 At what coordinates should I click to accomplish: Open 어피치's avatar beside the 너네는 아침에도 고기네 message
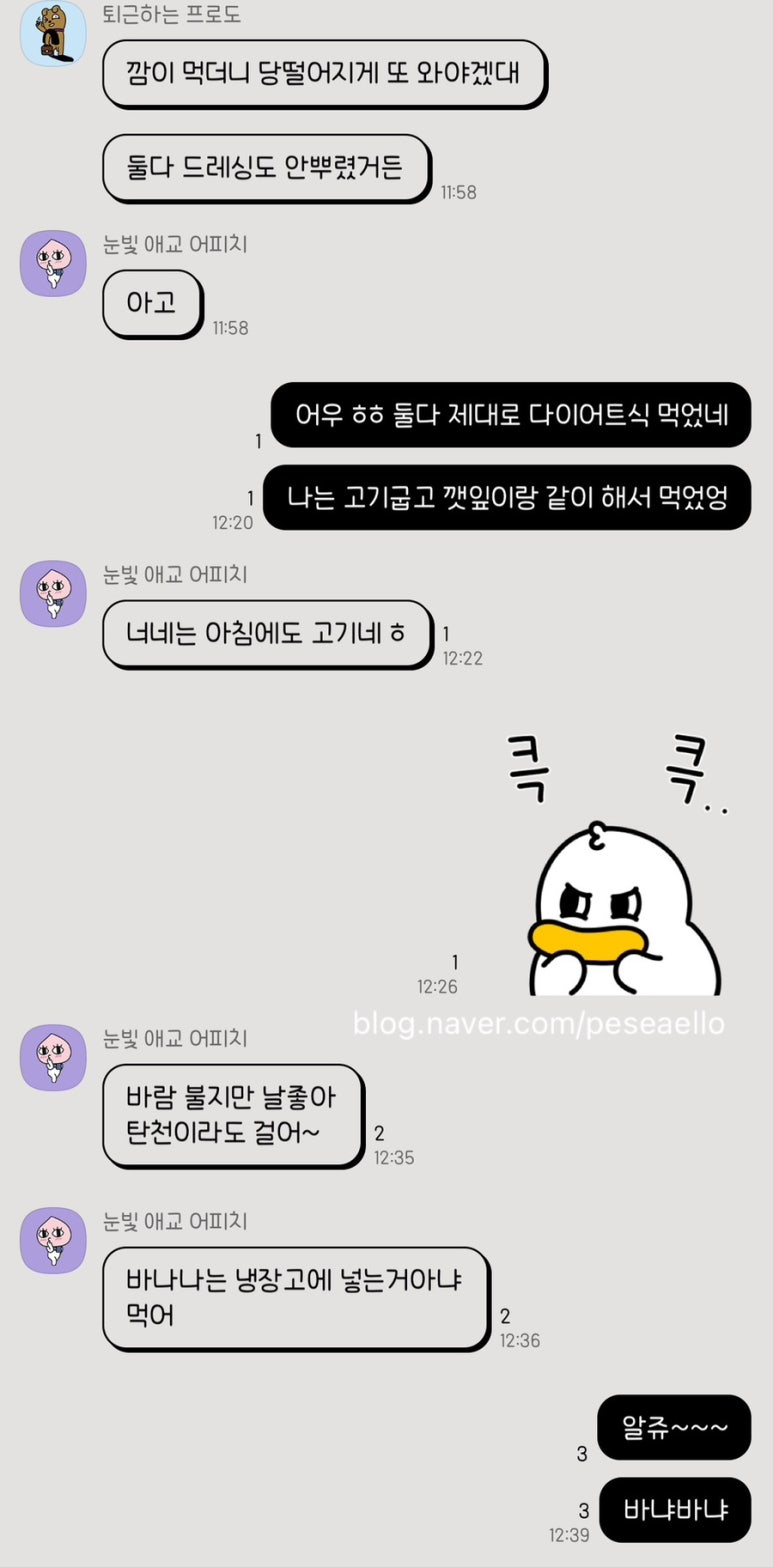tap(53, 594)
